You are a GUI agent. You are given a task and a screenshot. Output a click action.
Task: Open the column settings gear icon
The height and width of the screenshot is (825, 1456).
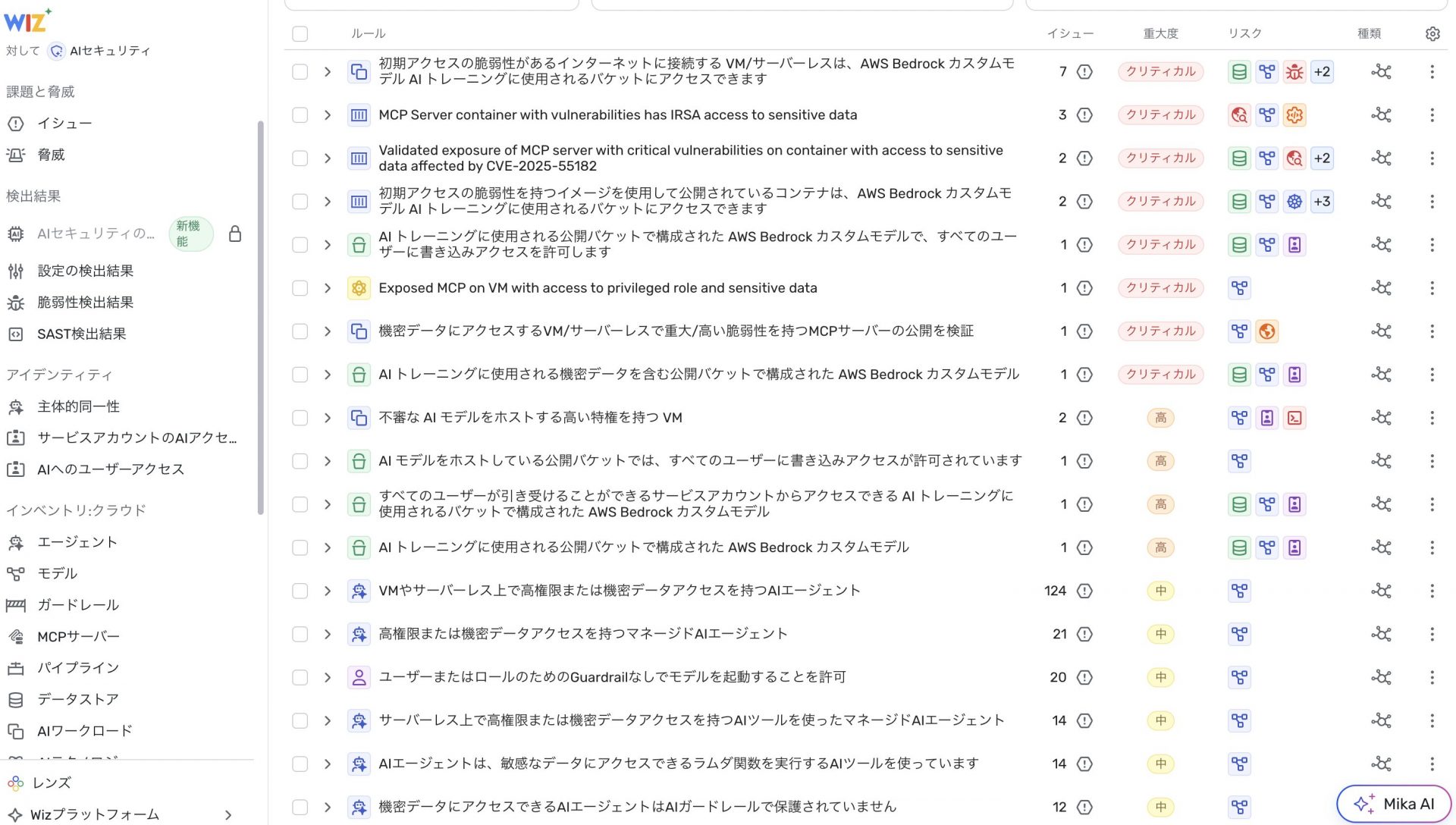pos(1432,33)
